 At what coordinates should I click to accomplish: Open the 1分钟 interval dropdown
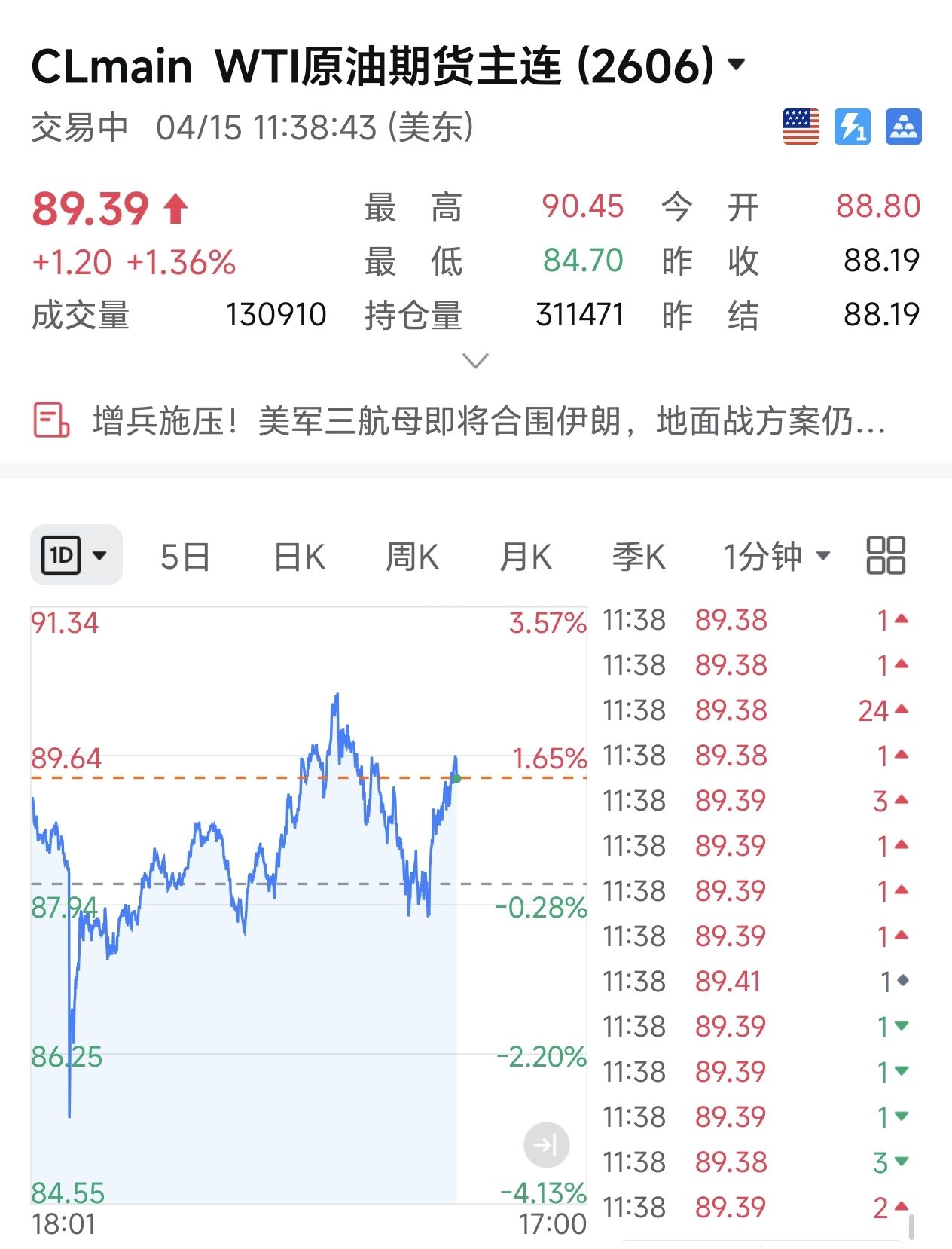(777, 557)
